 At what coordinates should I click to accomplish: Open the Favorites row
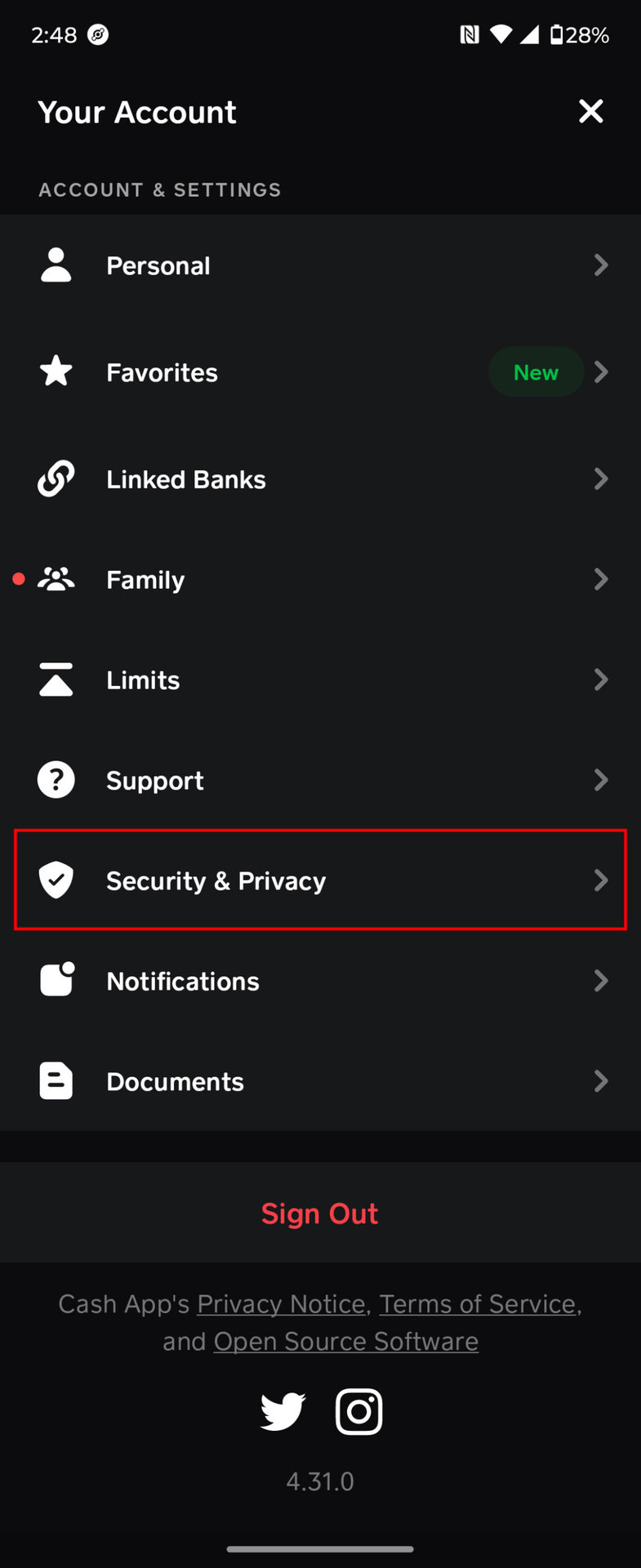pyautogui.click(x=320, y=372)
